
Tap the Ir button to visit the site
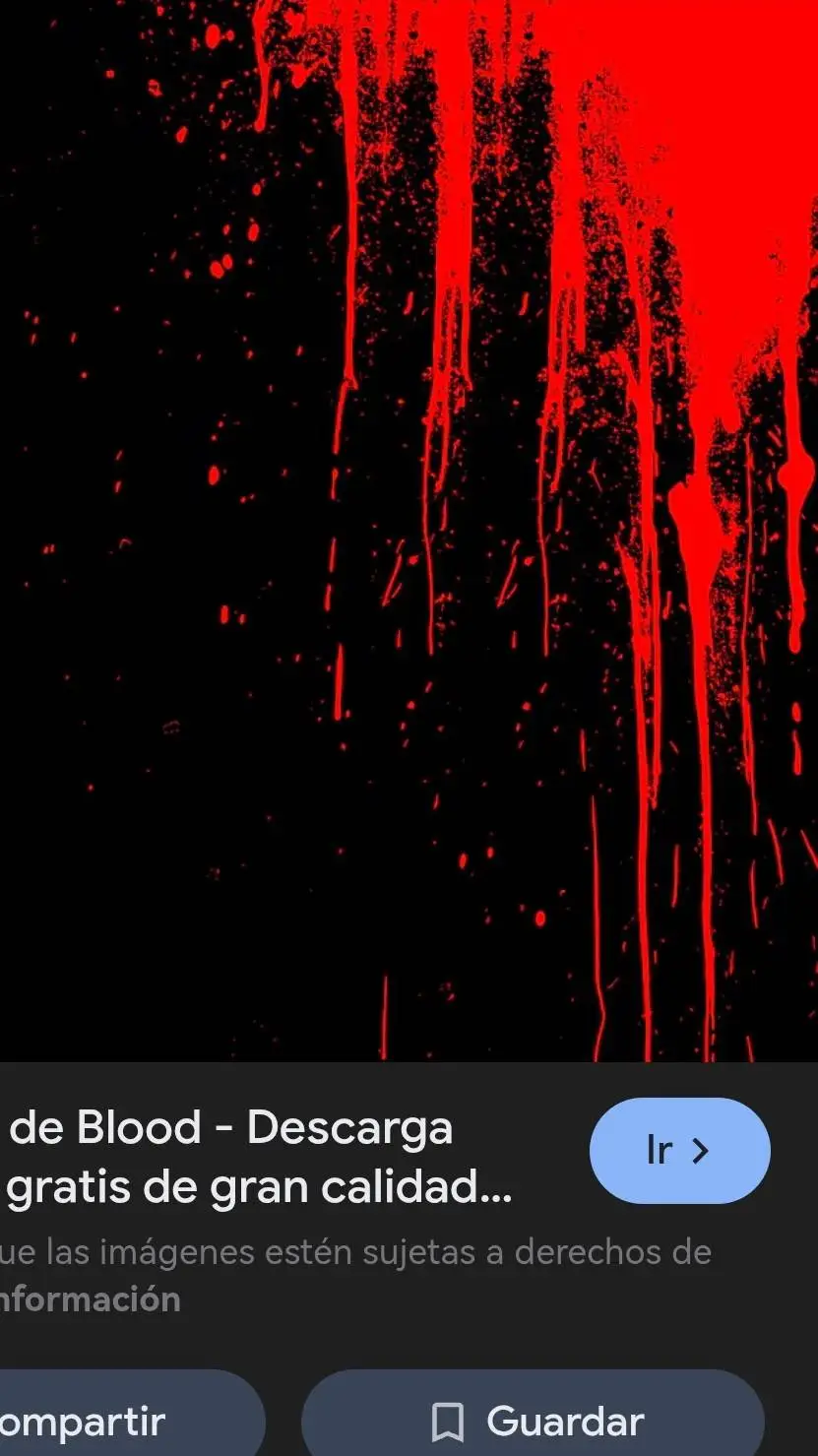[x=679, y=1150]
